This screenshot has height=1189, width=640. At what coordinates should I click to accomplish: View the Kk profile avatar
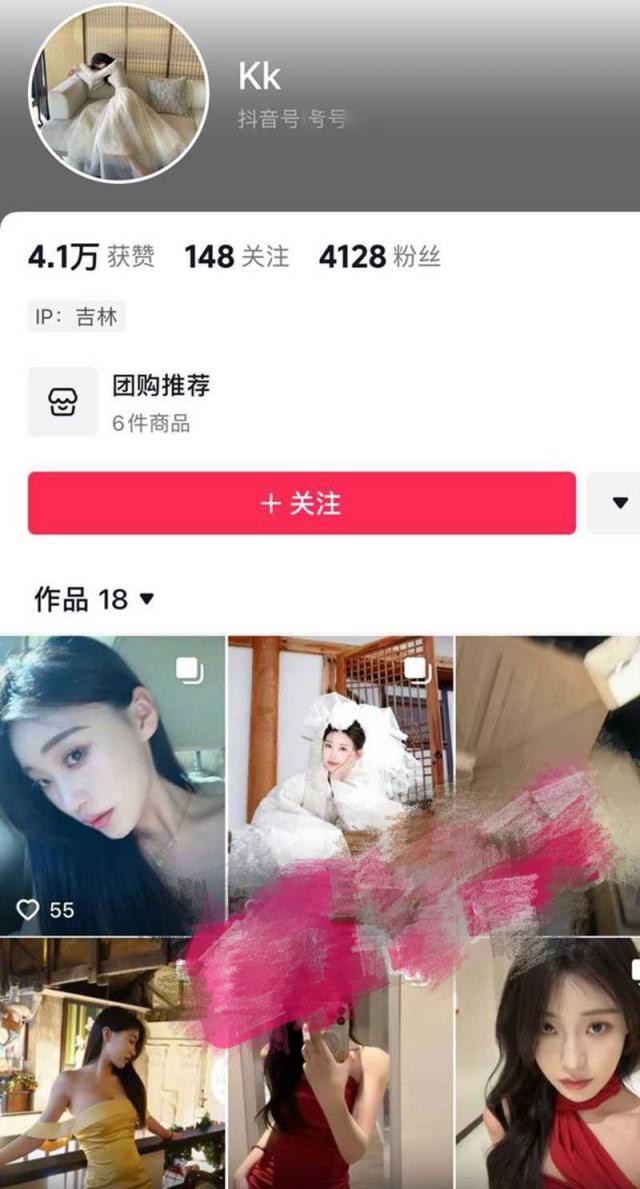click(118, 94)
